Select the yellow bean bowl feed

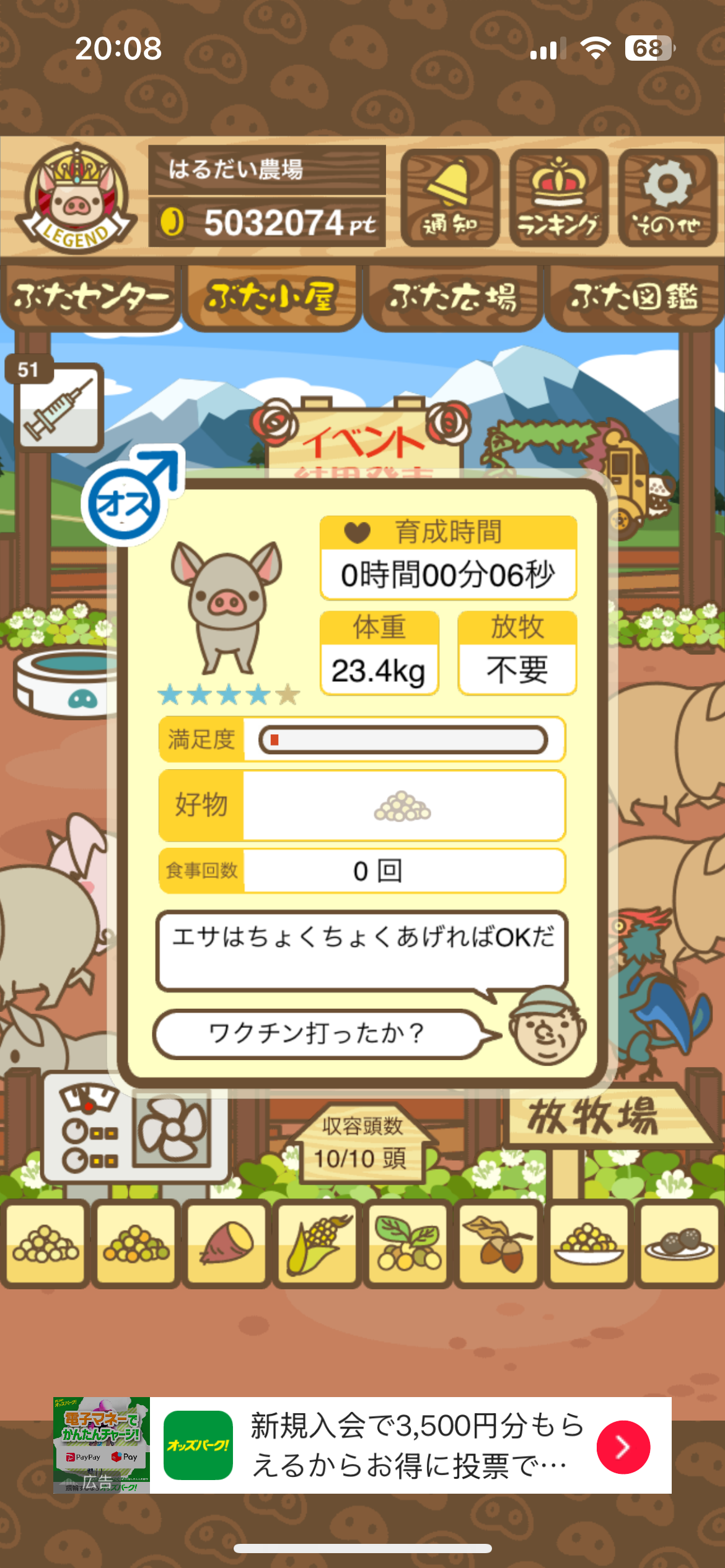[589, 1244]
